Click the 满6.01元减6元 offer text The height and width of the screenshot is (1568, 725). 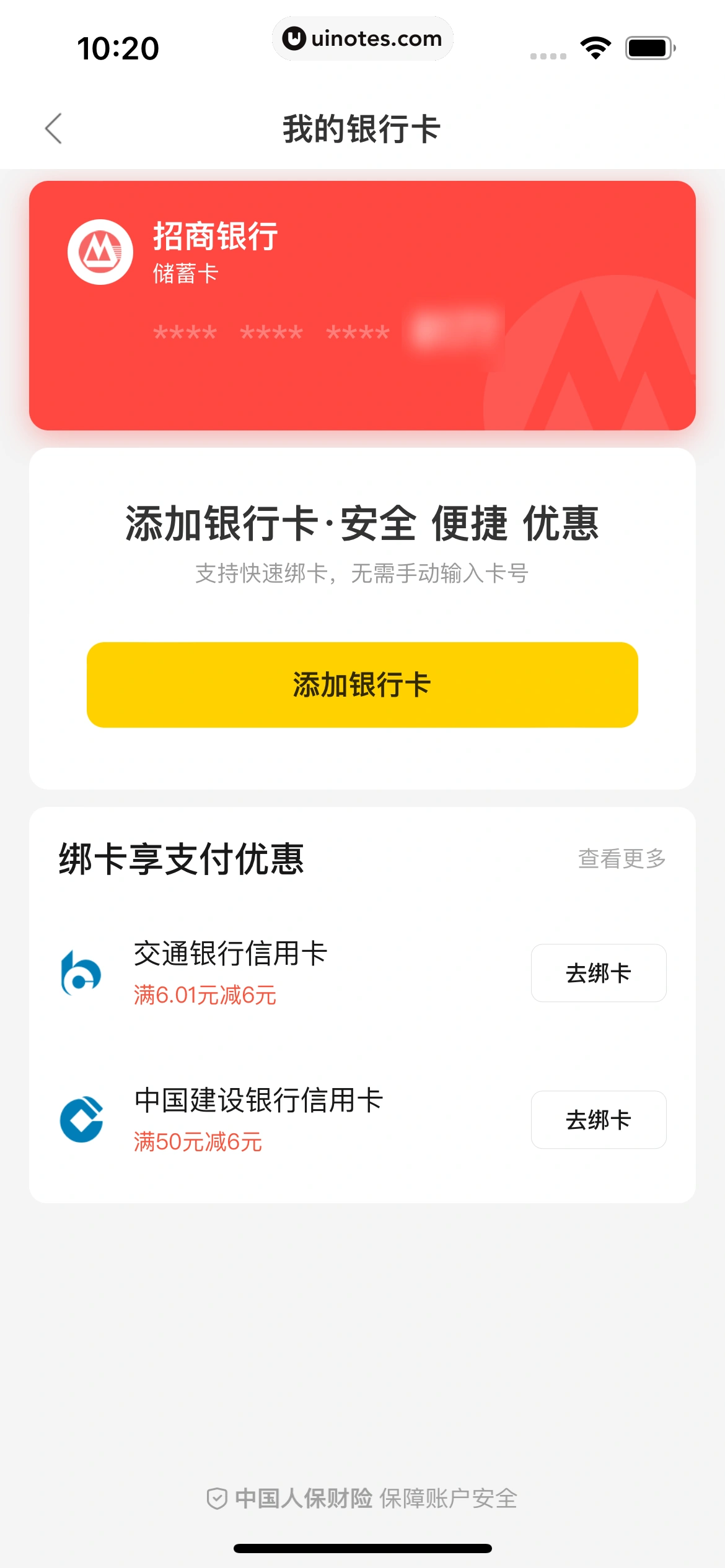click(204, 995)
